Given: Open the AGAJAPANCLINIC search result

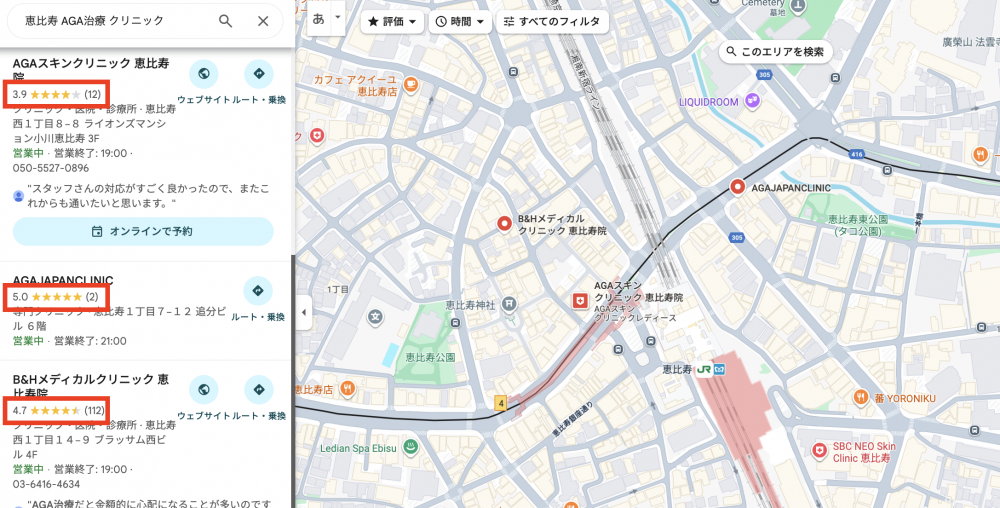Looking at the screenshot, I should click(63, 280).
